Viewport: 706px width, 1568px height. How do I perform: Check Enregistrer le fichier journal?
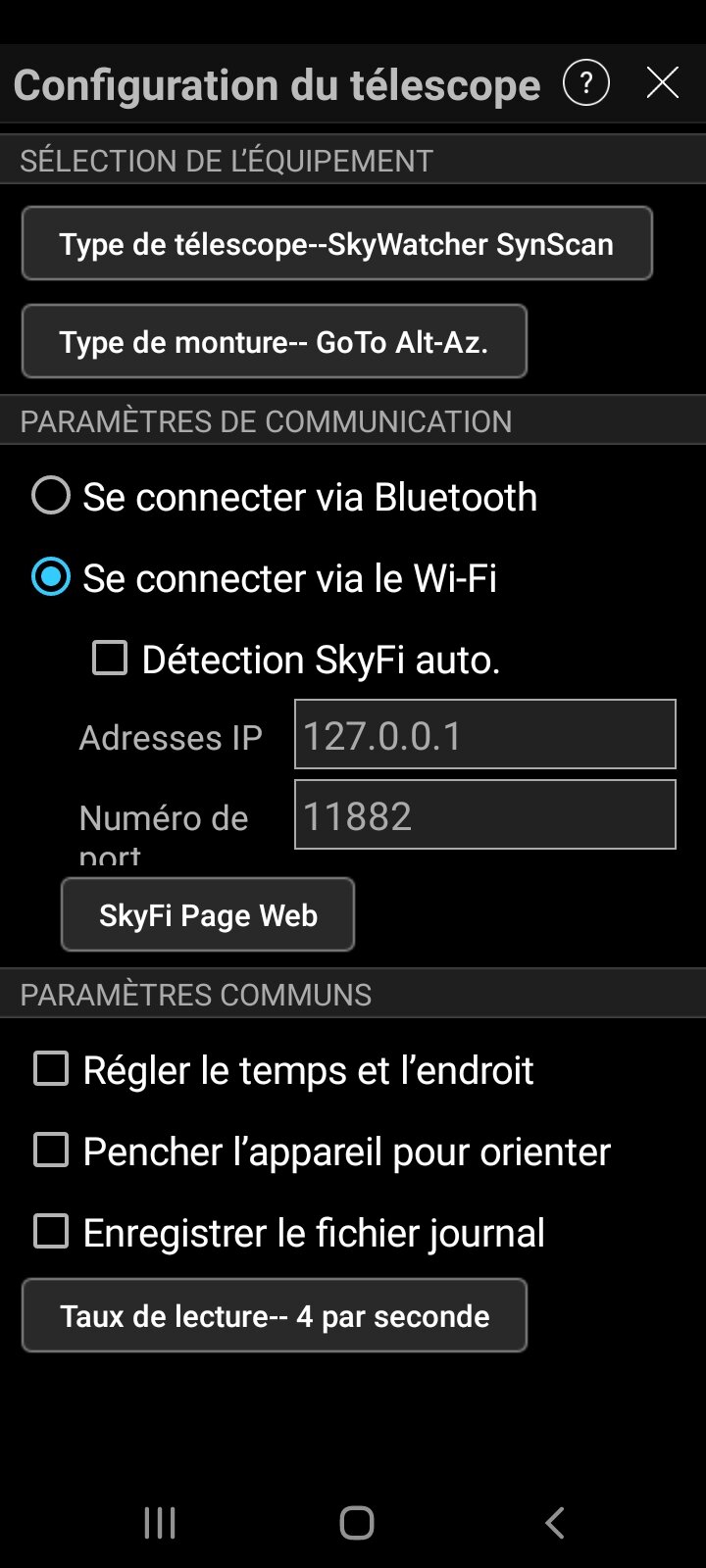(x=51, y=1232)
